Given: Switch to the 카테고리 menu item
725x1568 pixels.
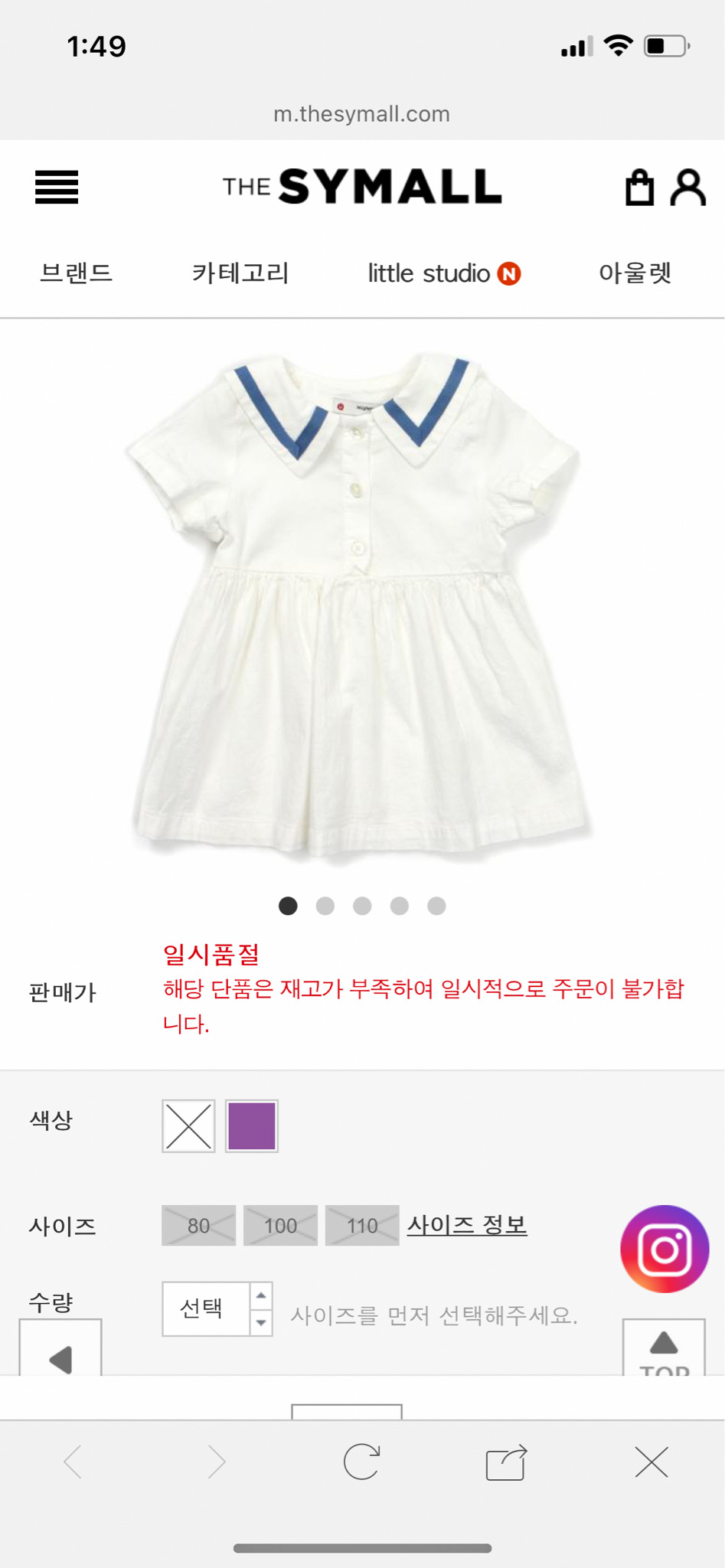Looking at the screenshot, I should (x=240, y=273).
